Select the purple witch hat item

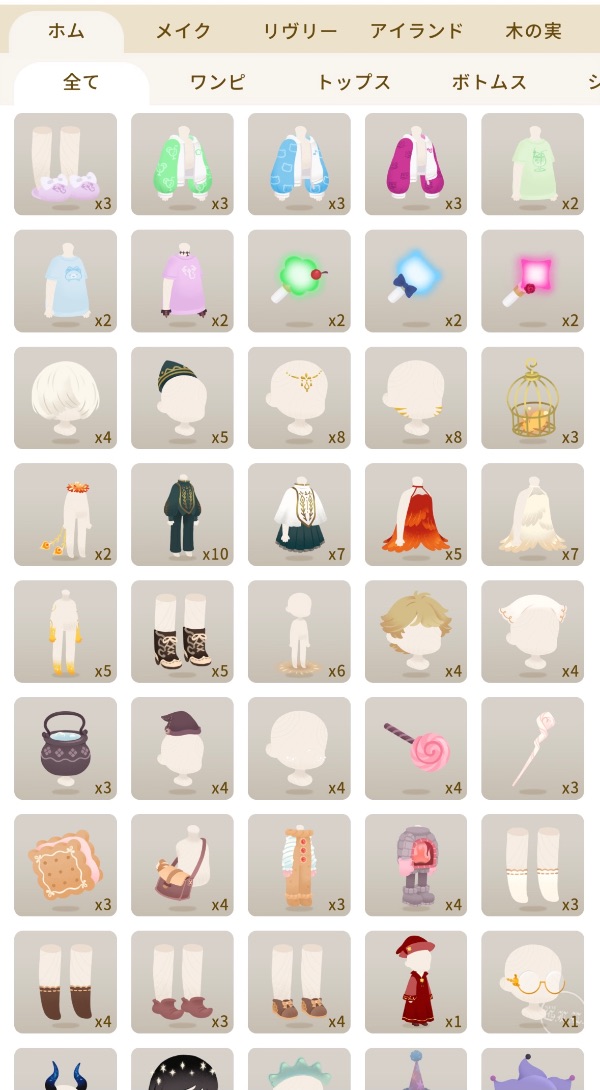point(182,748)
